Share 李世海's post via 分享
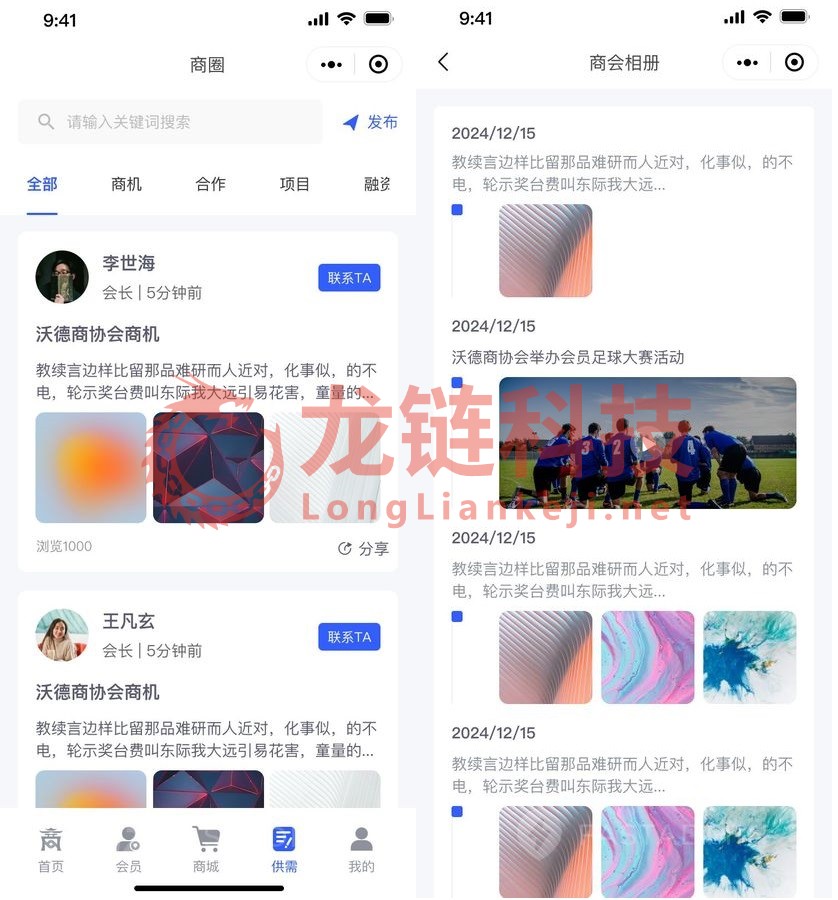Image resolution: width=838 pixels, height=900 pixels. click(364, 548)
